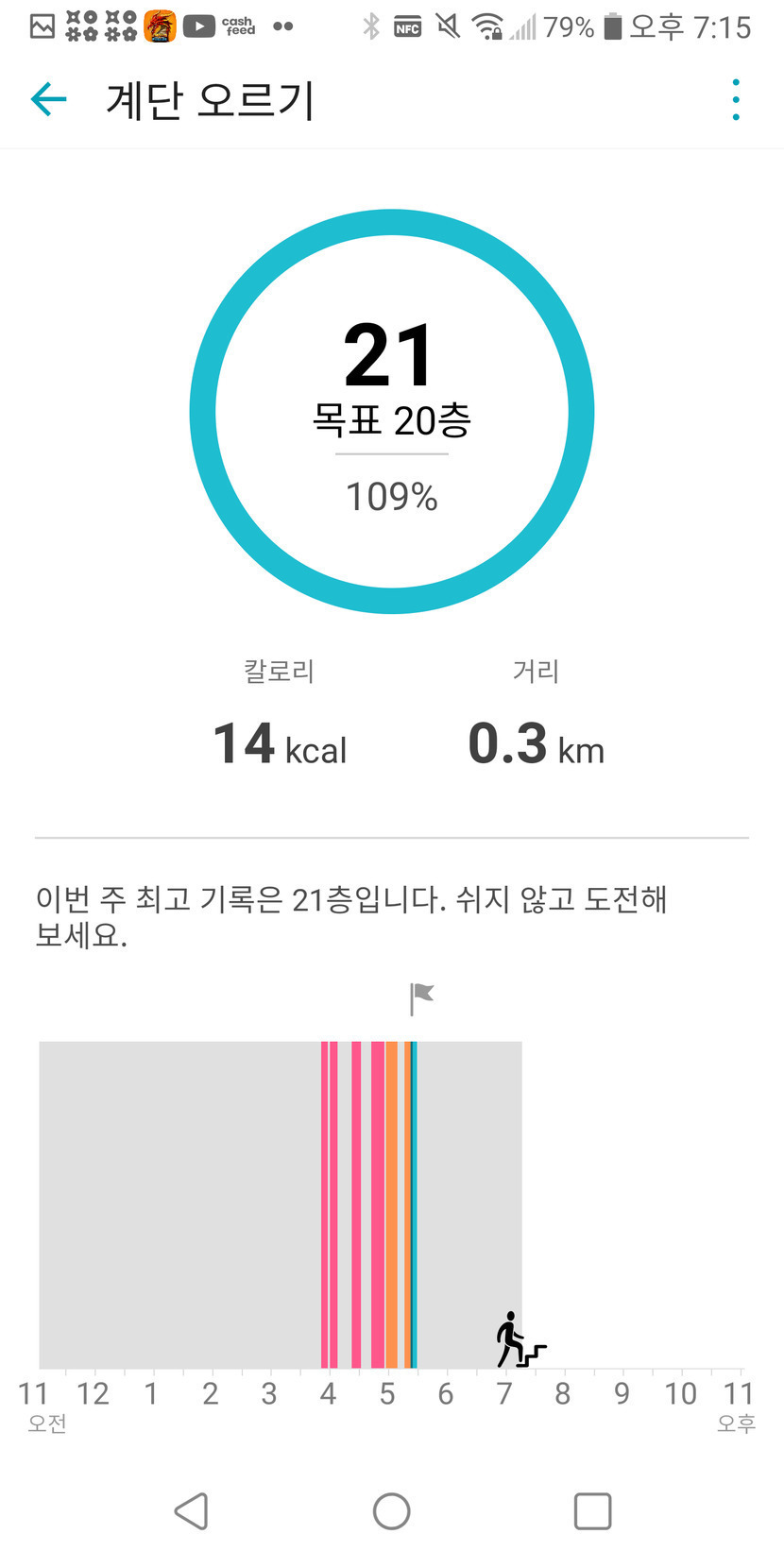Open the overflow menu

[x=736, y=99]
